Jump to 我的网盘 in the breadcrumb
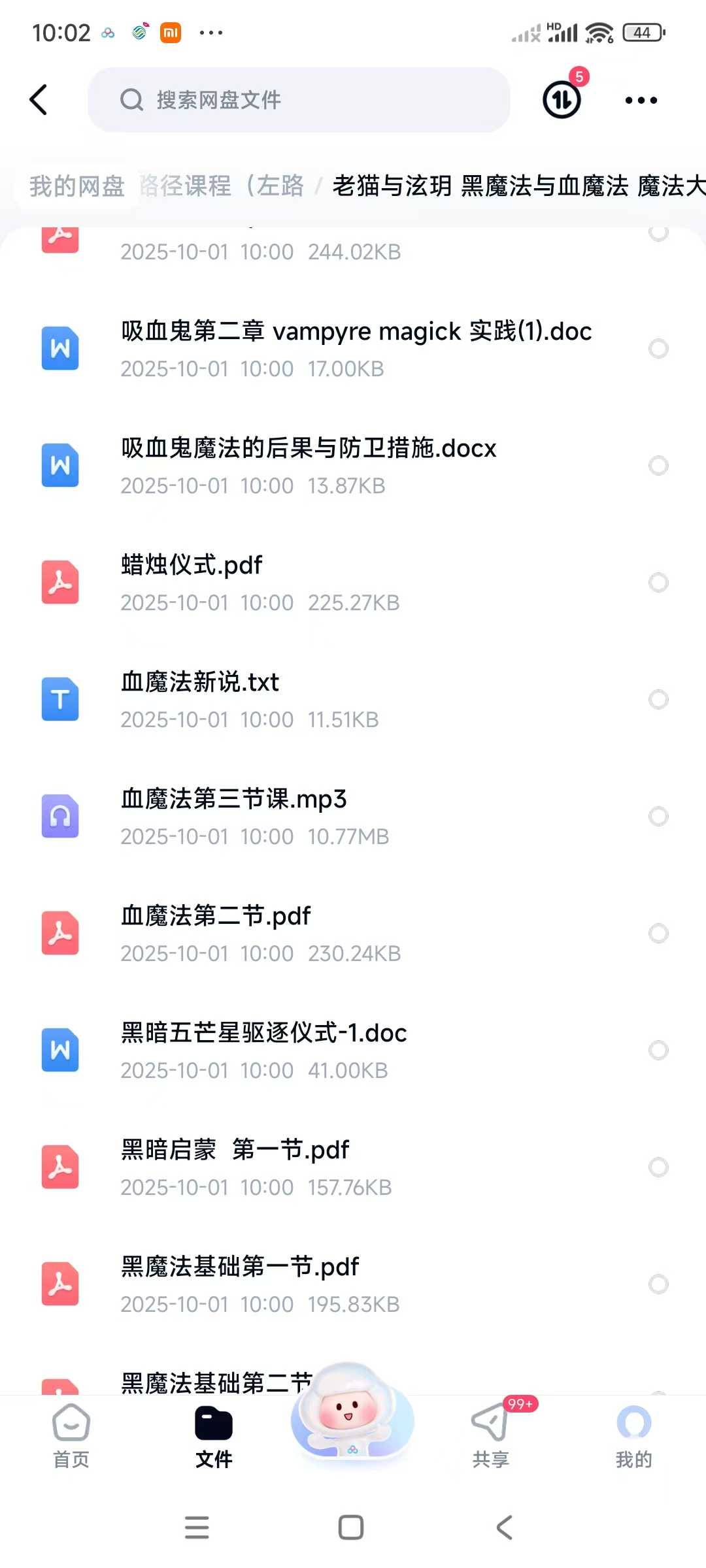Screen dimensions: 706x1568 tap(77, 186)
